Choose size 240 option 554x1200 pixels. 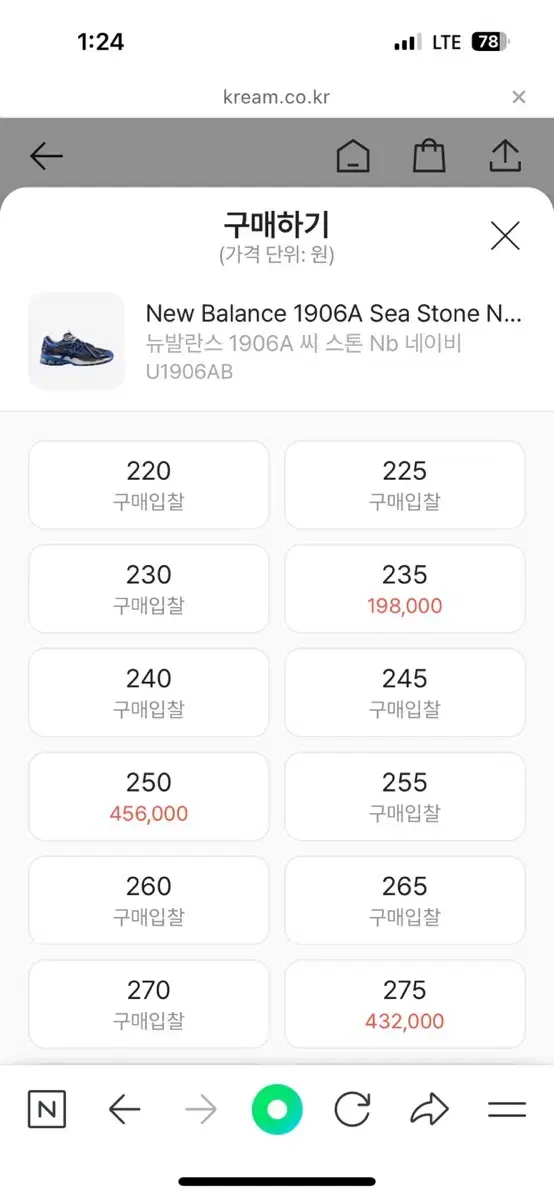coord(149,693)
